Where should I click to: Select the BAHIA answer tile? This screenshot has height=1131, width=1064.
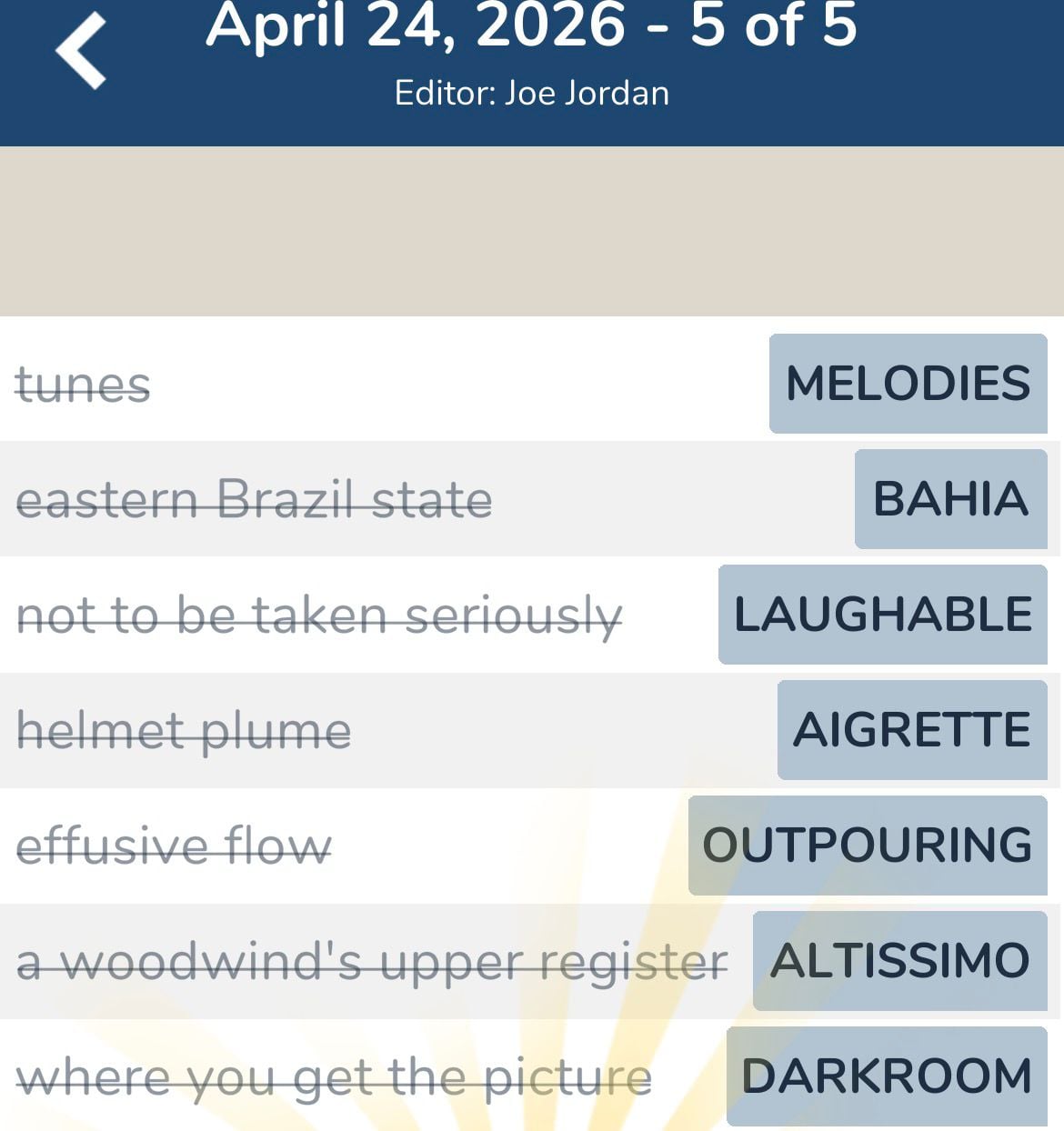(x=950, y=498)
